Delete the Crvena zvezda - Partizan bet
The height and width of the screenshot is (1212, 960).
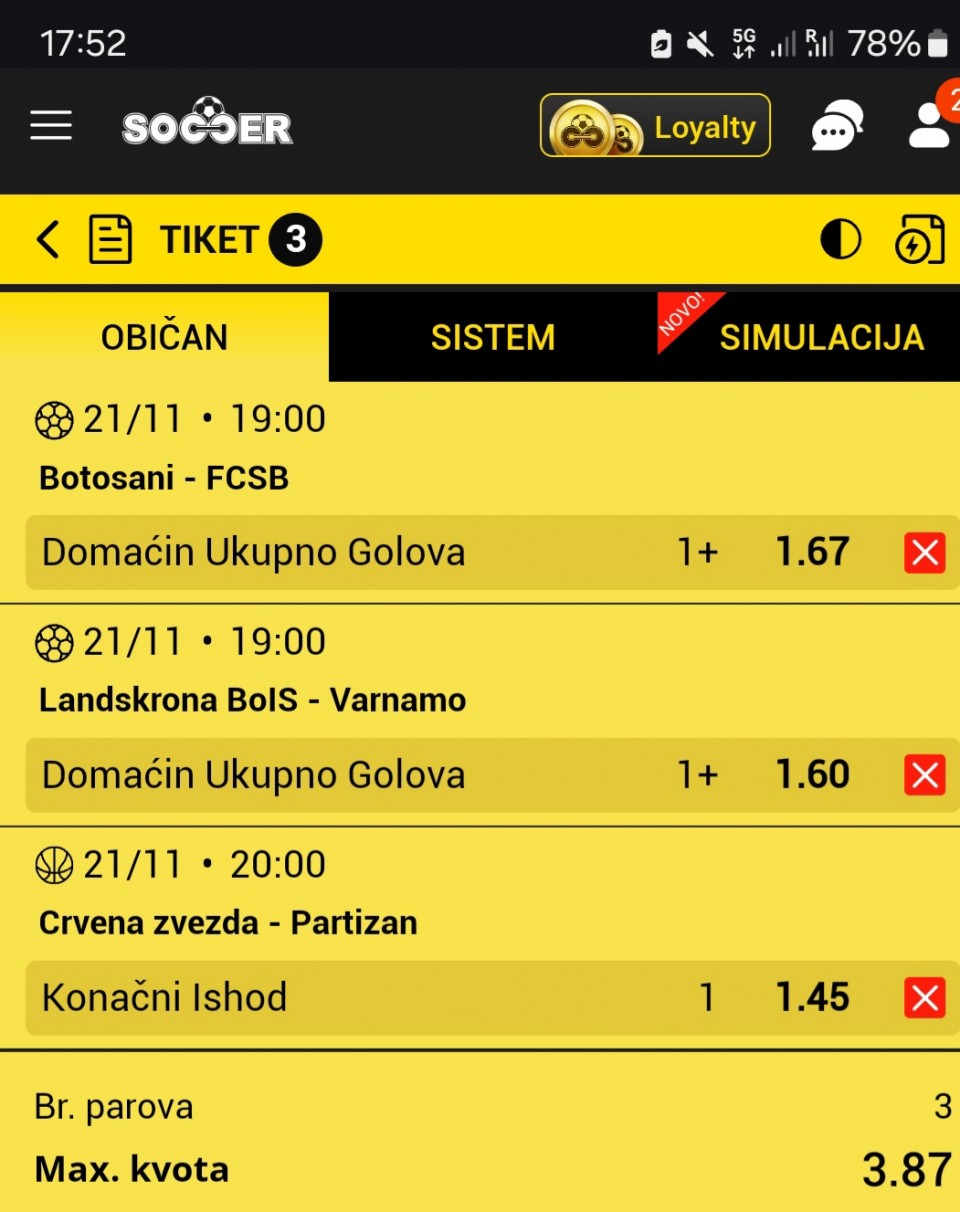point(924,998)
